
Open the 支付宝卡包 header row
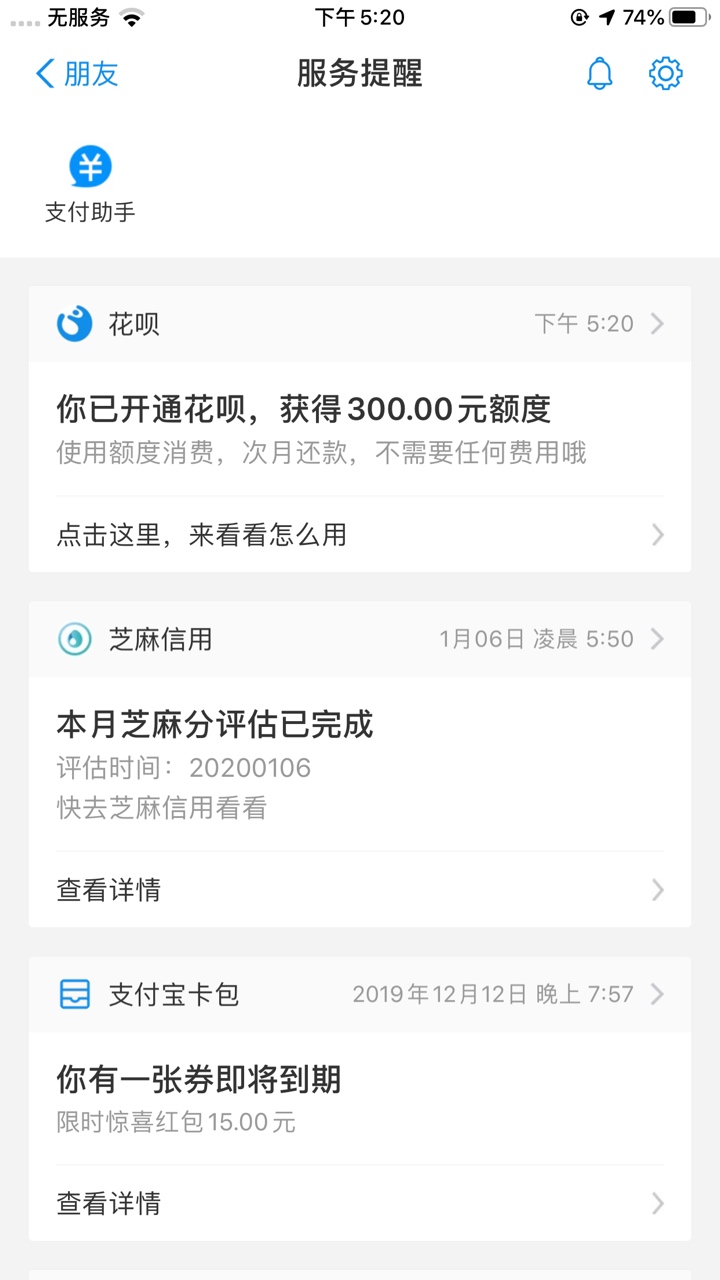coord(360,995)
